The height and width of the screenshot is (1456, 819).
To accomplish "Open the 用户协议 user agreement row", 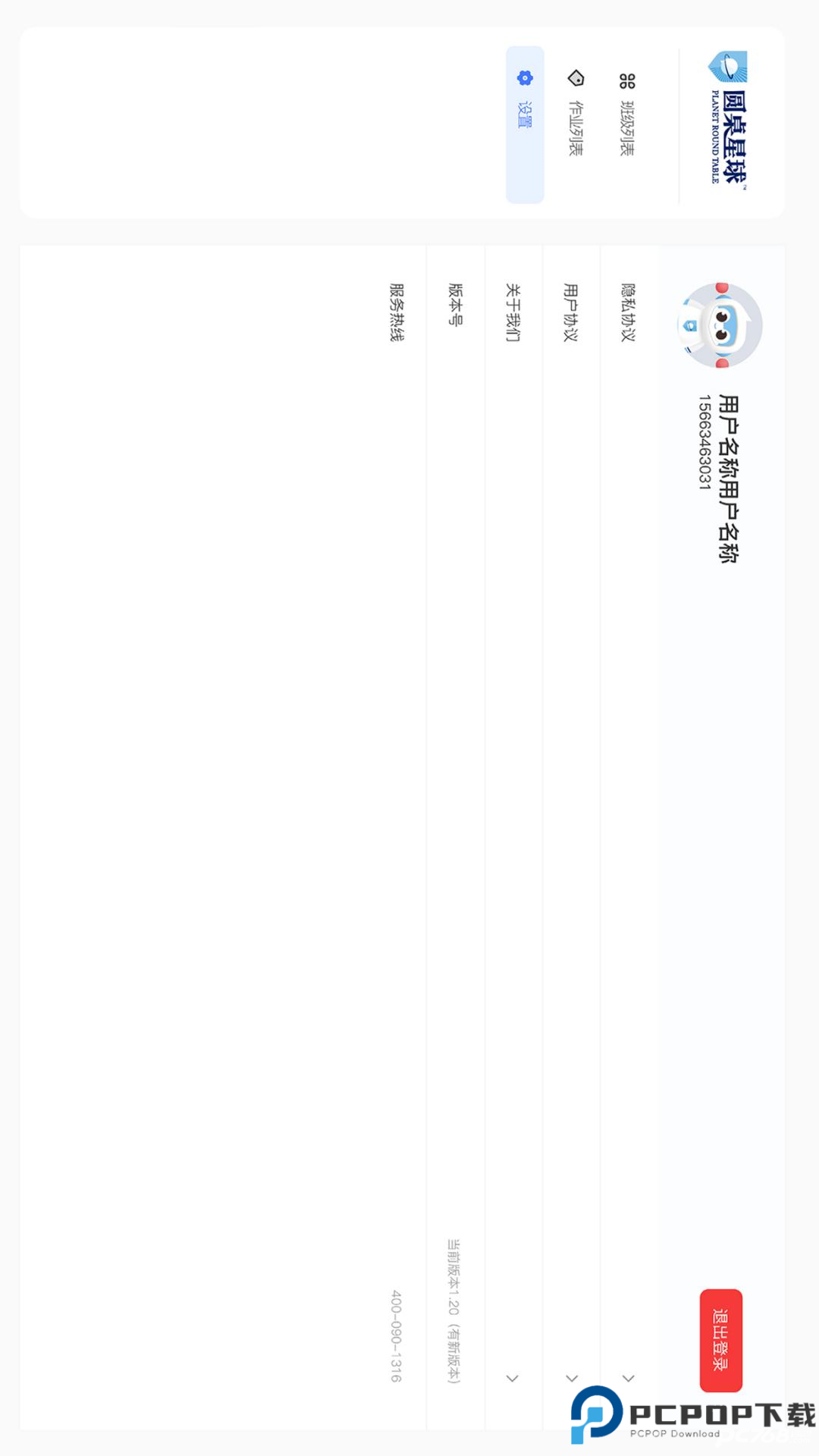I will (570, 834).
